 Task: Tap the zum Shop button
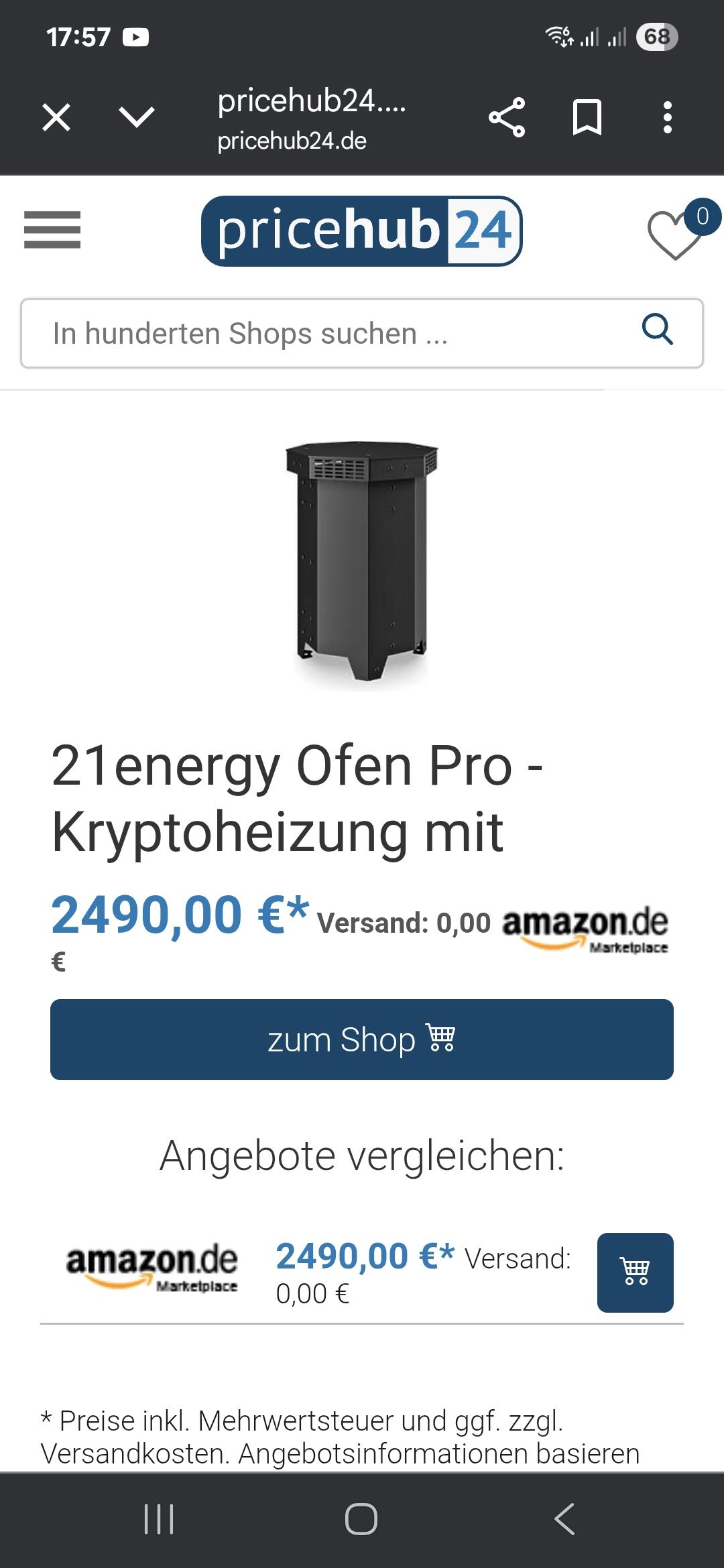tap(362, 1039)
